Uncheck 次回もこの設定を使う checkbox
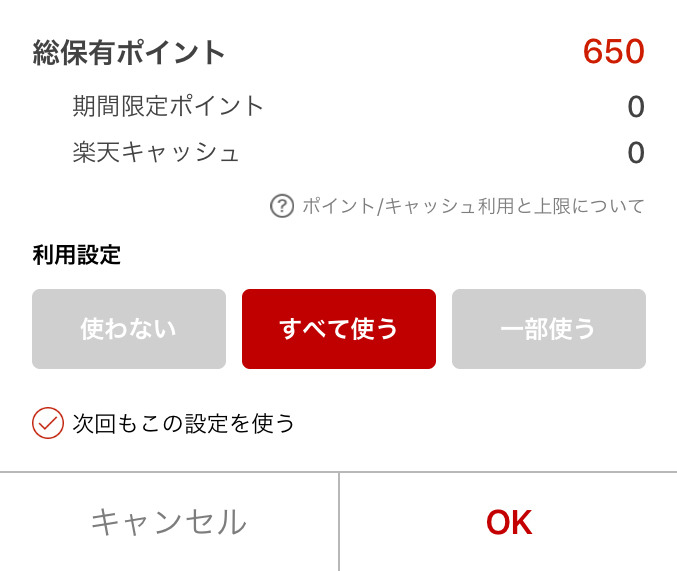Viewport: 677px width, 571px height. [x=48, y=423]
